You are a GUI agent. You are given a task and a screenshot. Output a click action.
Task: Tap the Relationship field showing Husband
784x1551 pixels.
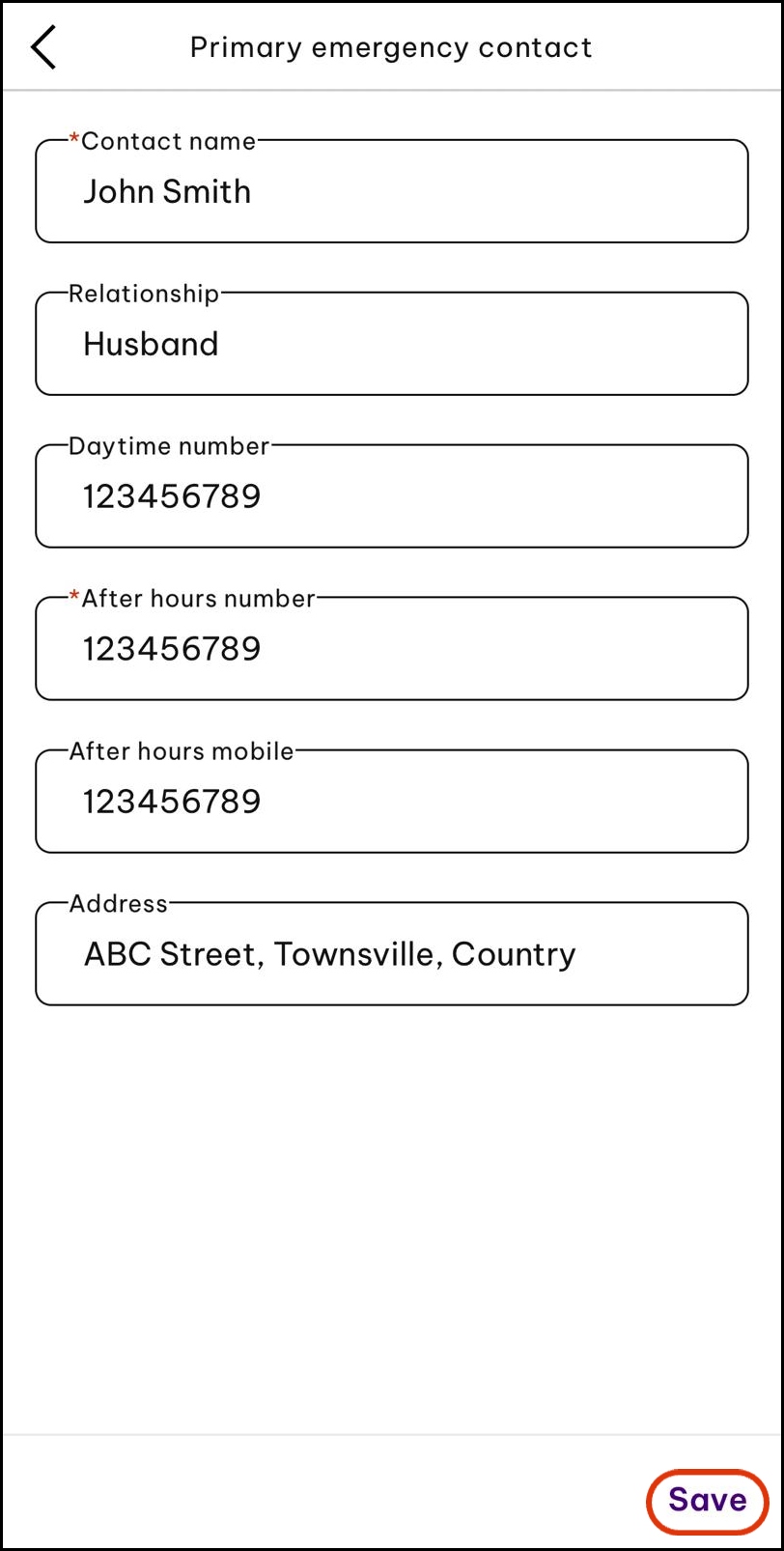(392, 344)
